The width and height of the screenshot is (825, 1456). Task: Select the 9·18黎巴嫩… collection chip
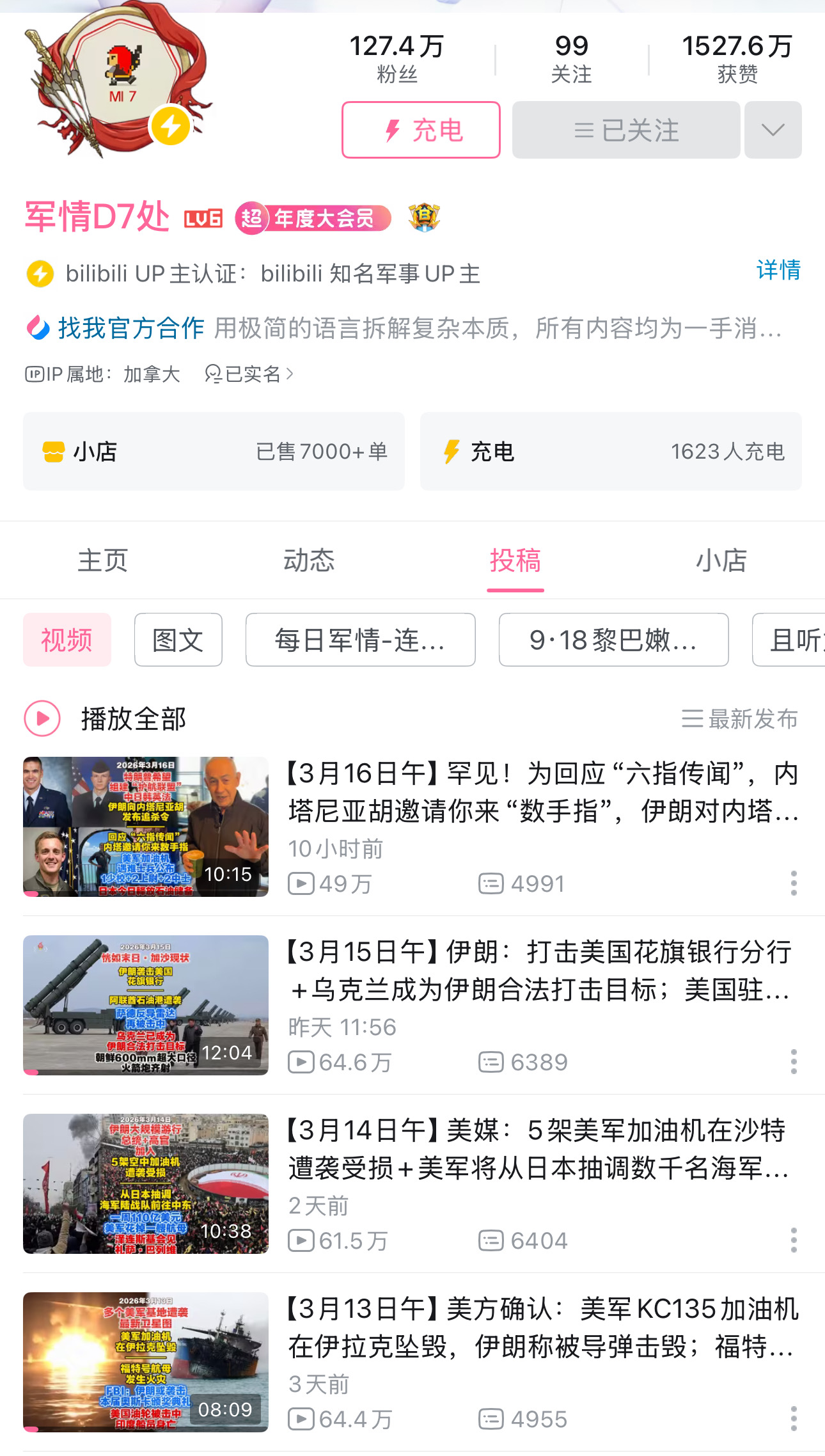click(x=613, y=640)
